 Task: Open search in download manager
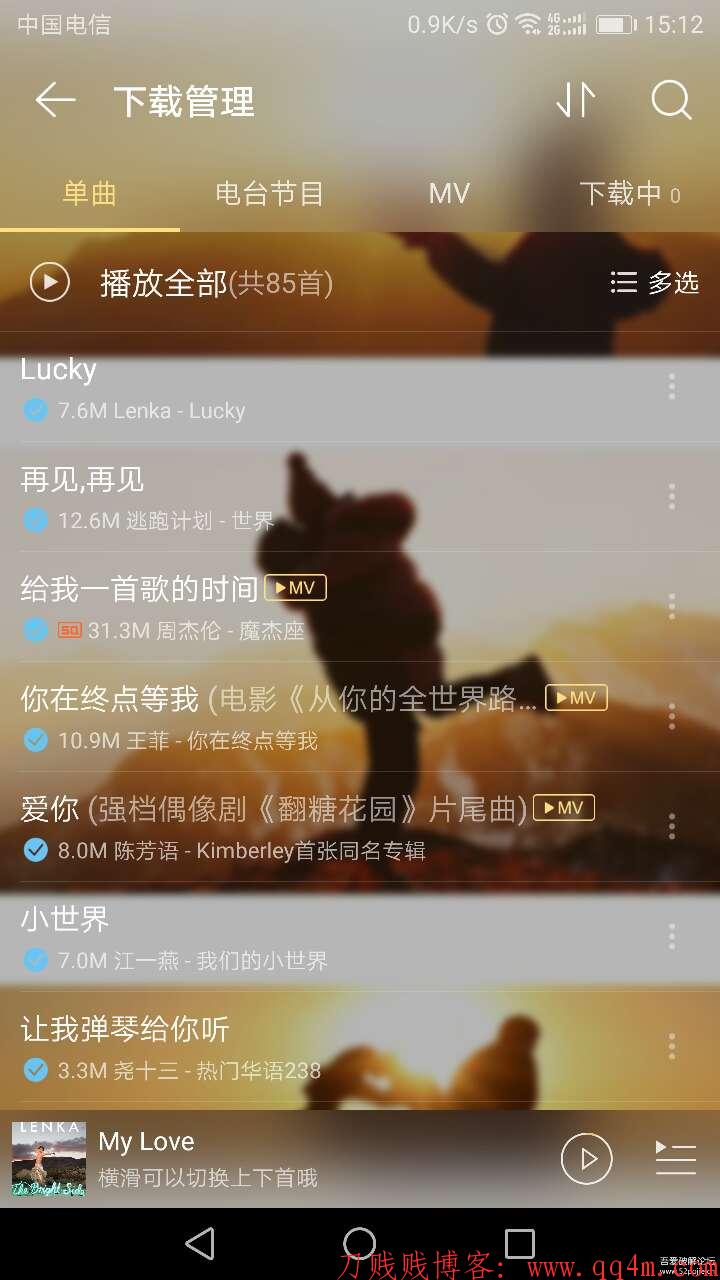(671, 100)
